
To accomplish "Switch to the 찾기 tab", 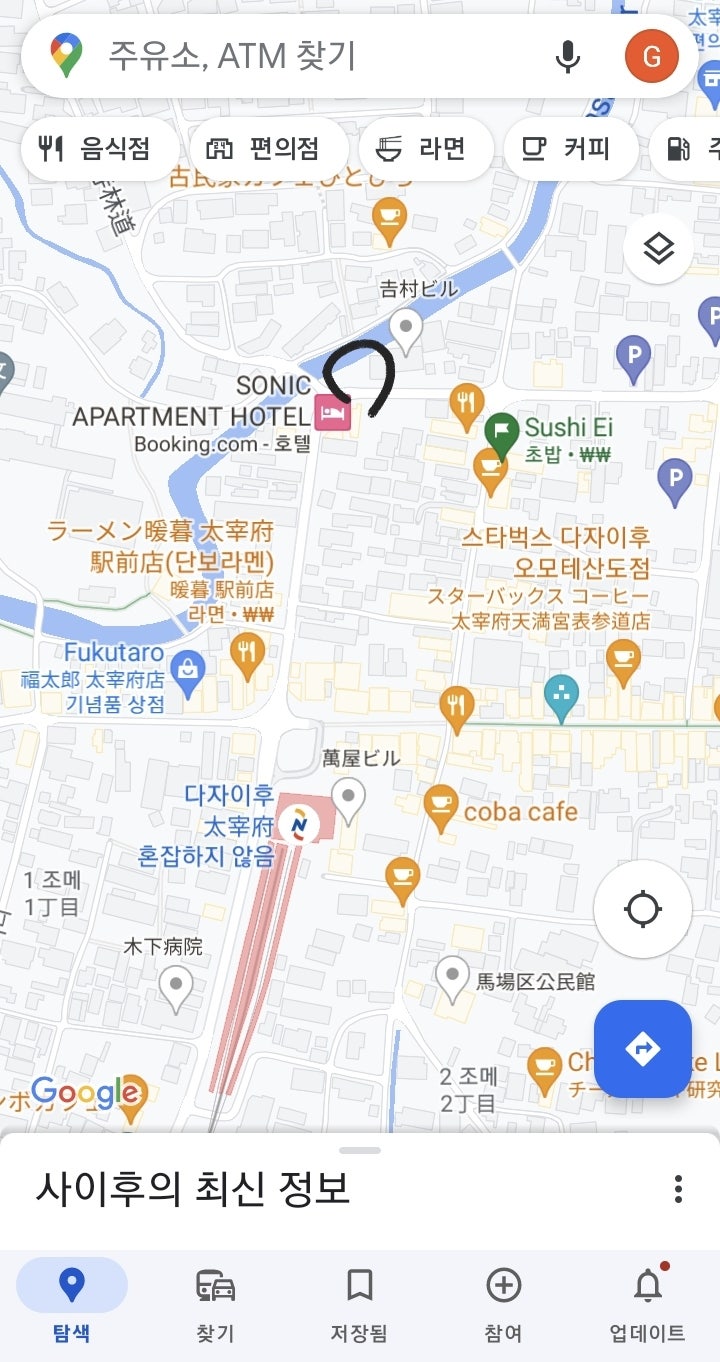I will (215, 1300).
